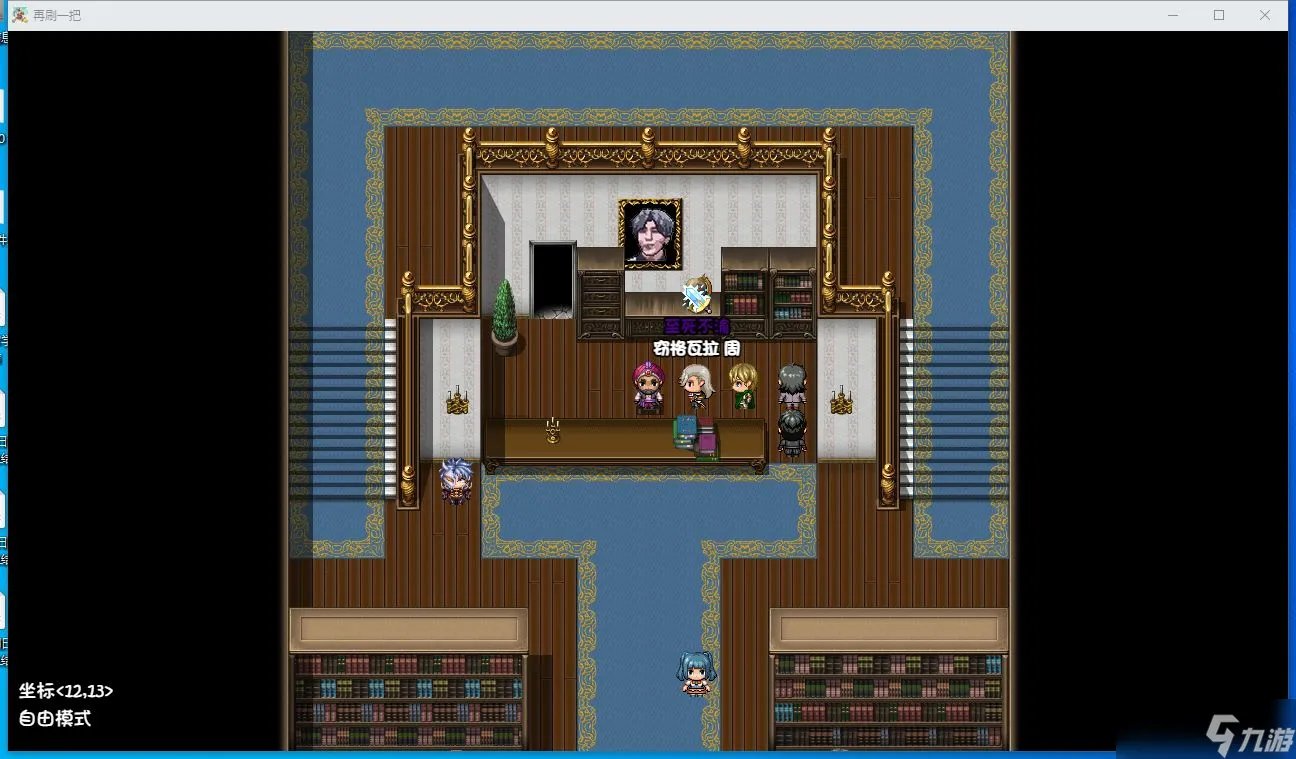Close the game window
The image size is (1296, 759).
point(1265,15)
